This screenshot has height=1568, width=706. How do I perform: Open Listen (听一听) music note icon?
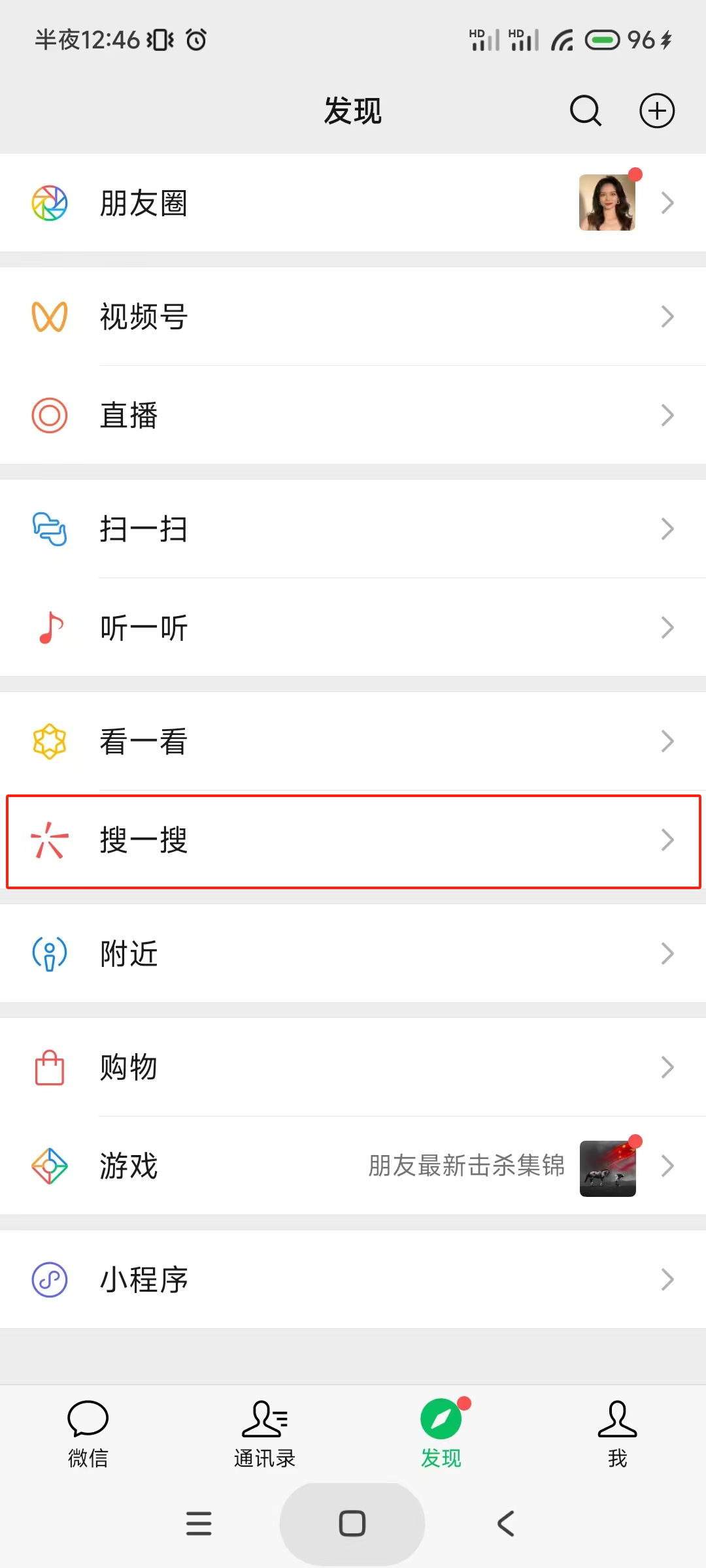point(48,627)
